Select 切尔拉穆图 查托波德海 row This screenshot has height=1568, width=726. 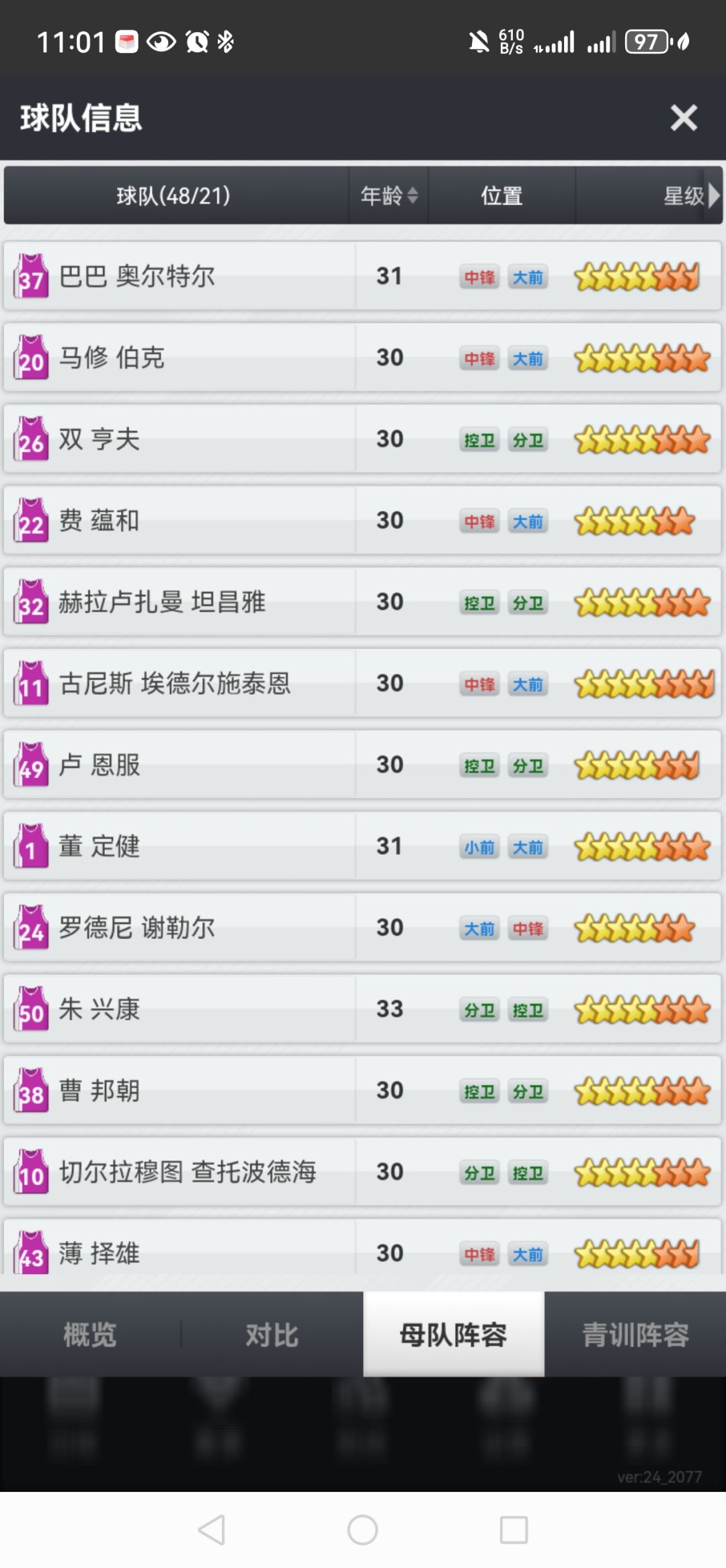(x=362, y=1171)
